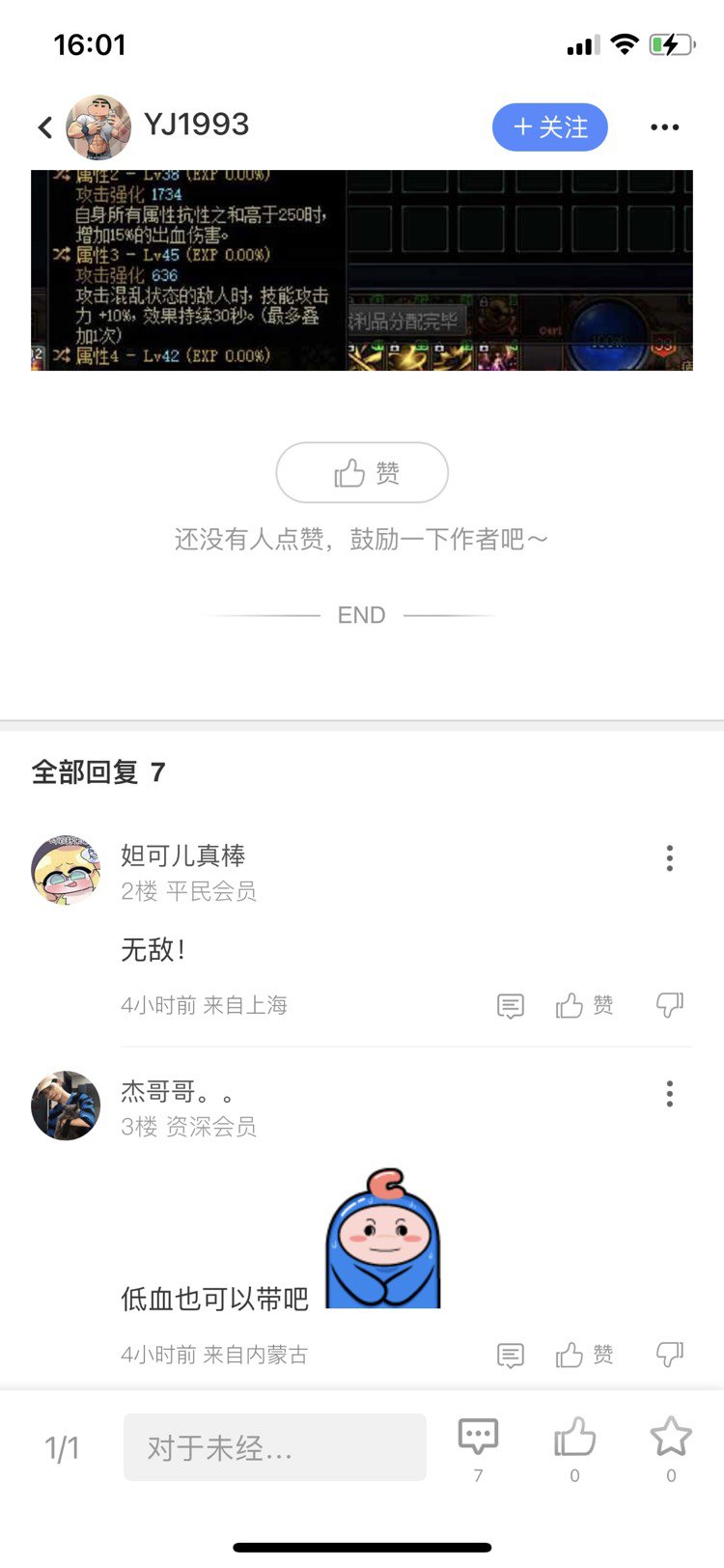The image size is (724, 1568).
Task: Like 妲可儿真棒's comment
Action: [584, 1006]
